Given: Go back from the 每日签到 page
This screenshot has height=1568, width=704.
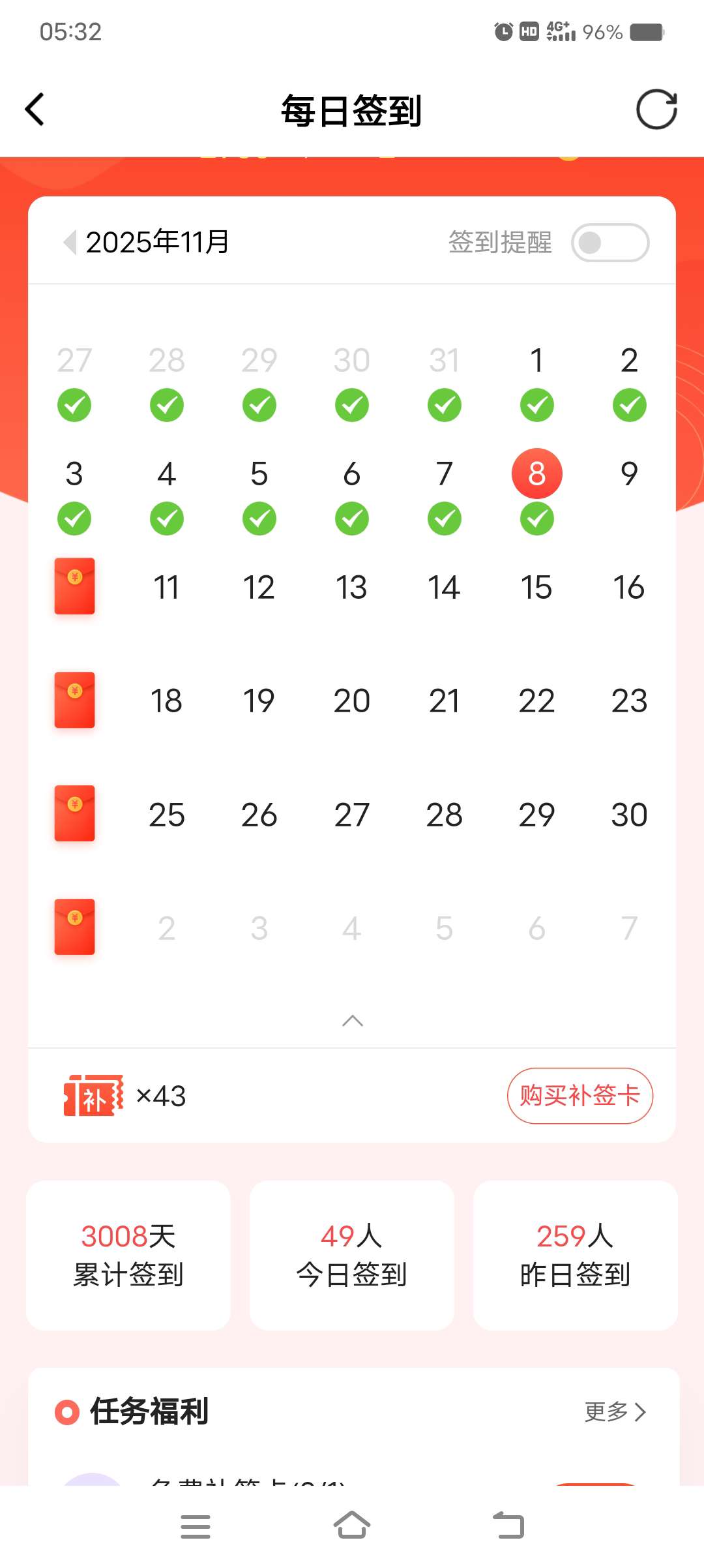Looking at the screenshot, I should click(35, 109).
